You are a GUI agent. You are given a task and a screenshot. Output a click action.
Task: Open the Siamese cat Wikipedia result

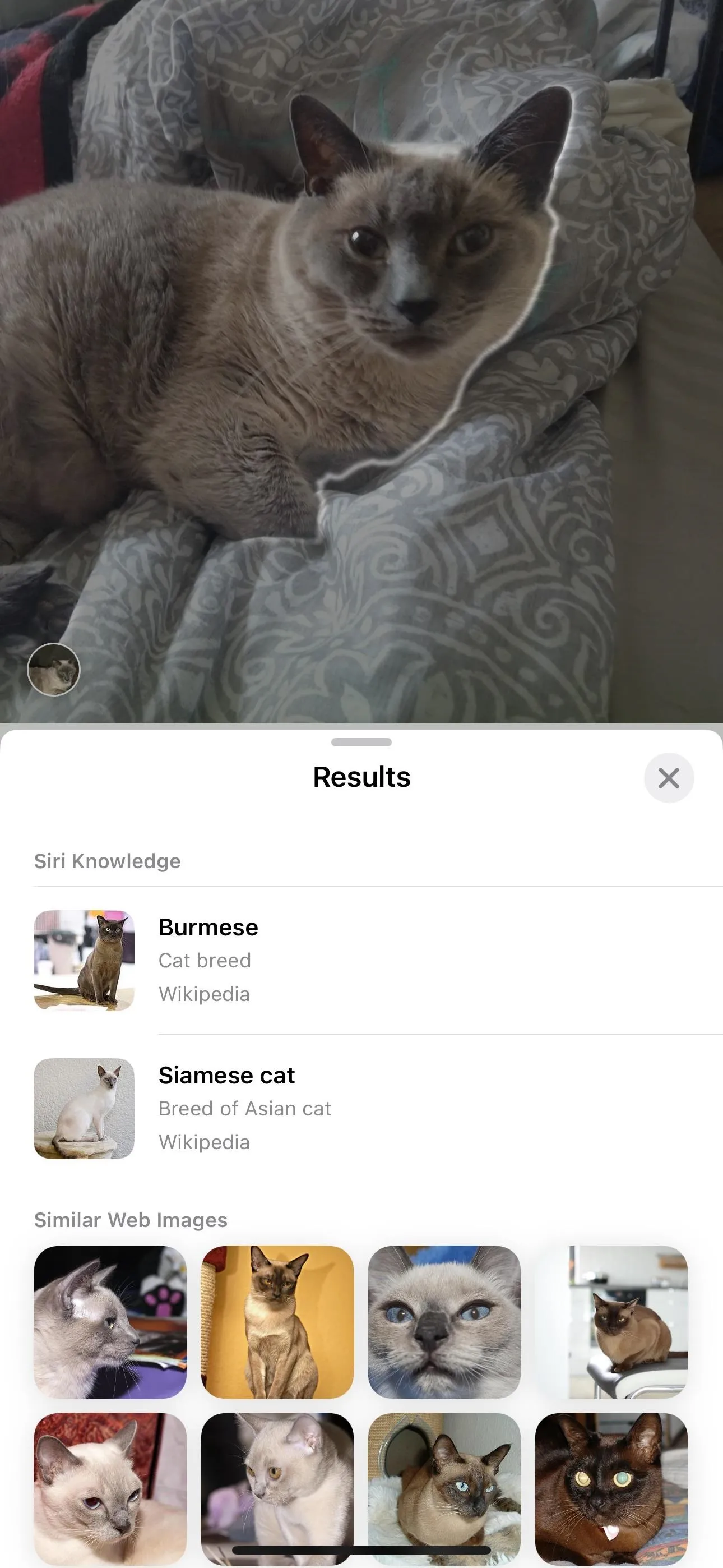click(377, 1109)
